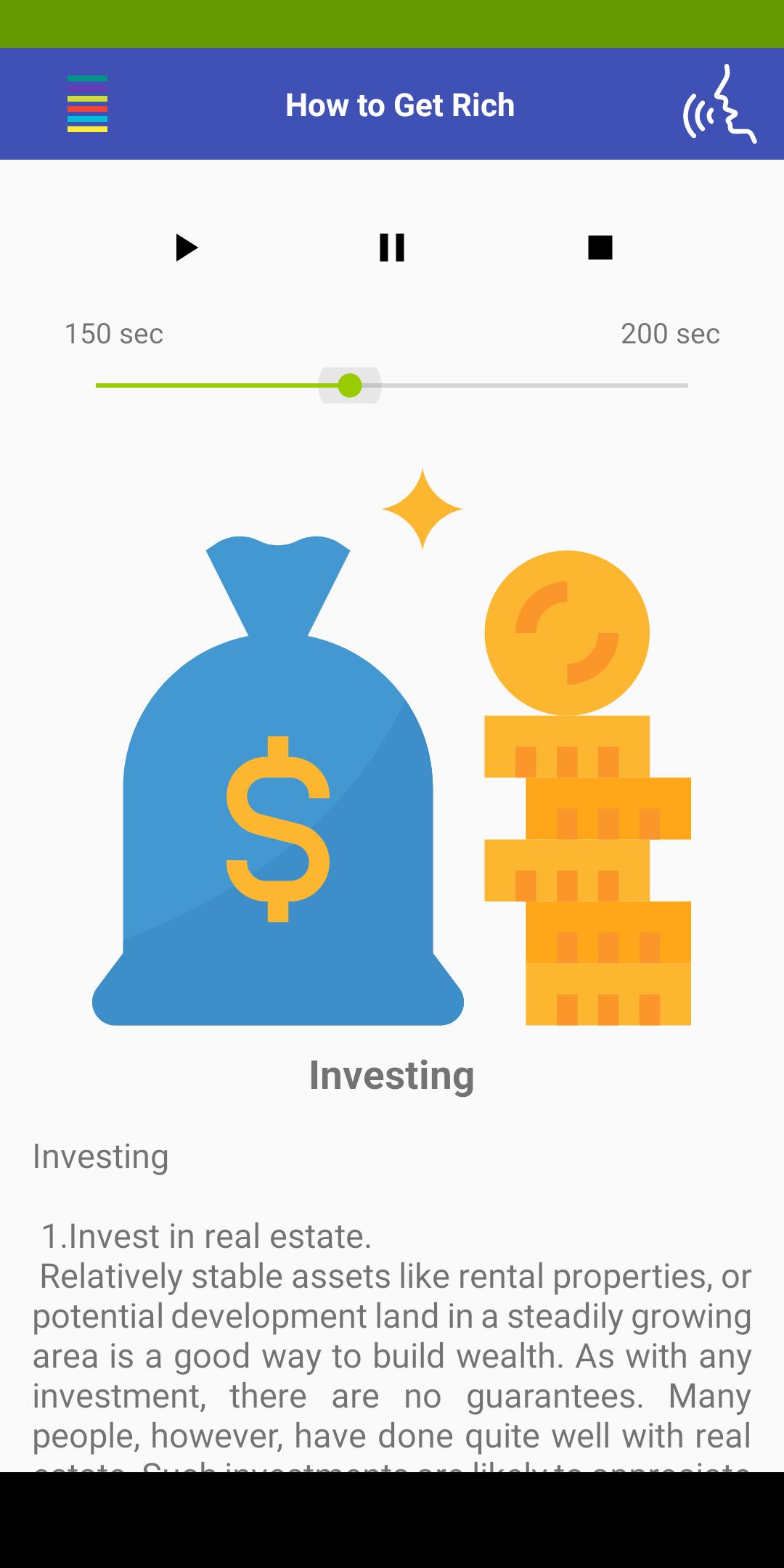Click the green slider thumb
784x1568 pixels.
coord(351,386)
